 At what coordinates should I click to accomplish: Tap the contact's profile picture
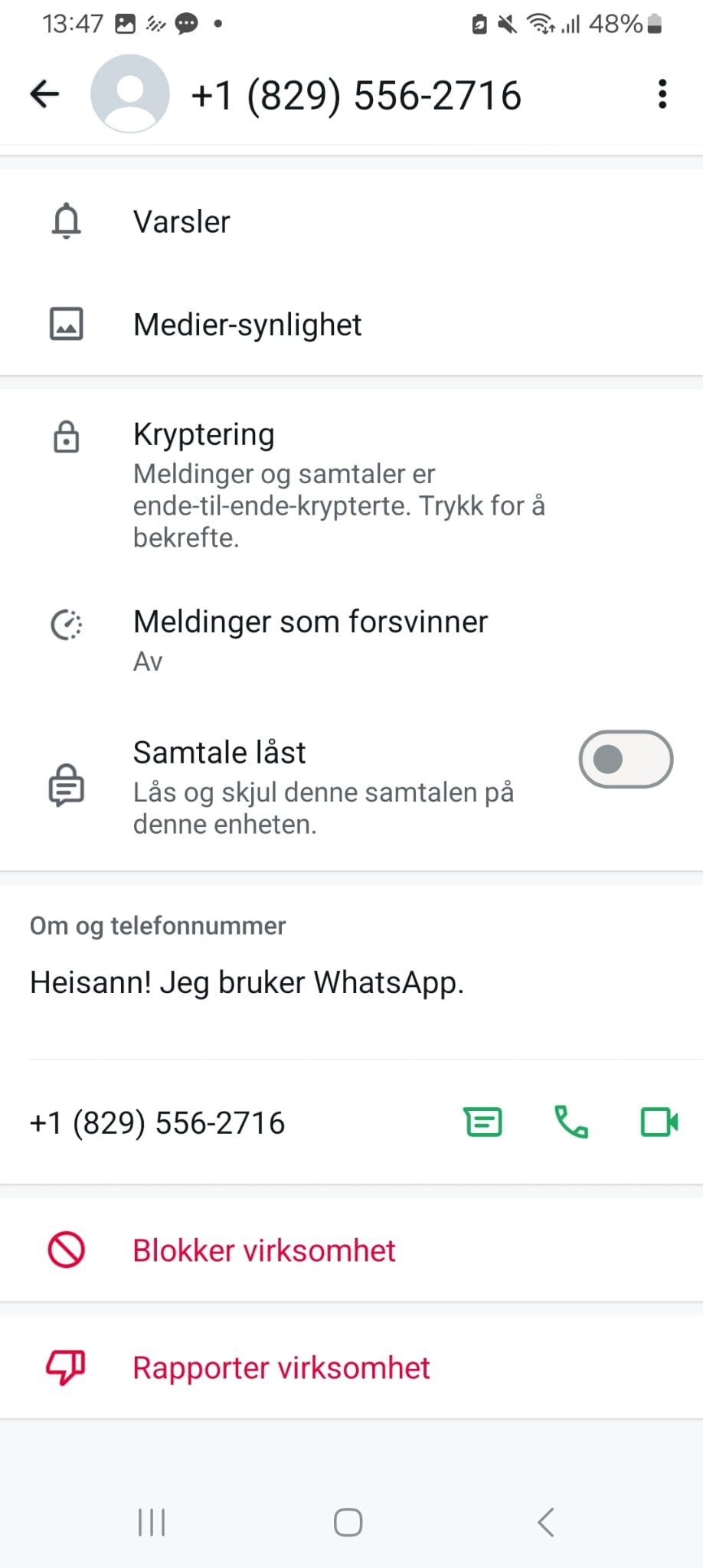pyautogui.click(x=130, y=94)
